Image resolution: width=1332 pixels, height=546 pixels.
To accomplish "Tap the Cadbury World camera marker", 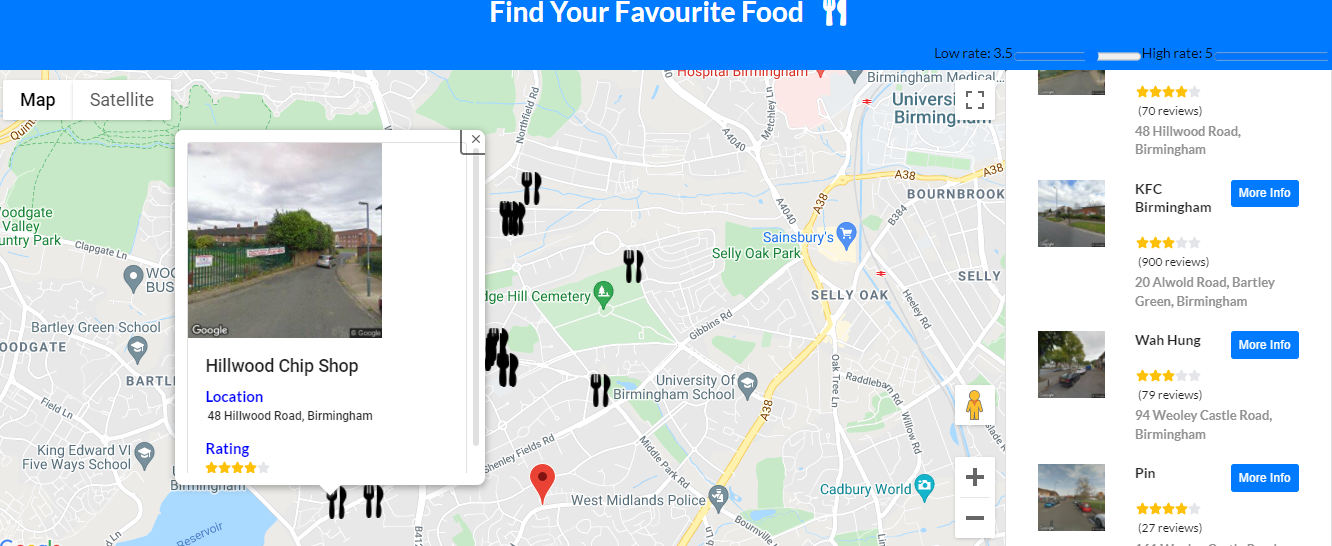I will point(925,488).
